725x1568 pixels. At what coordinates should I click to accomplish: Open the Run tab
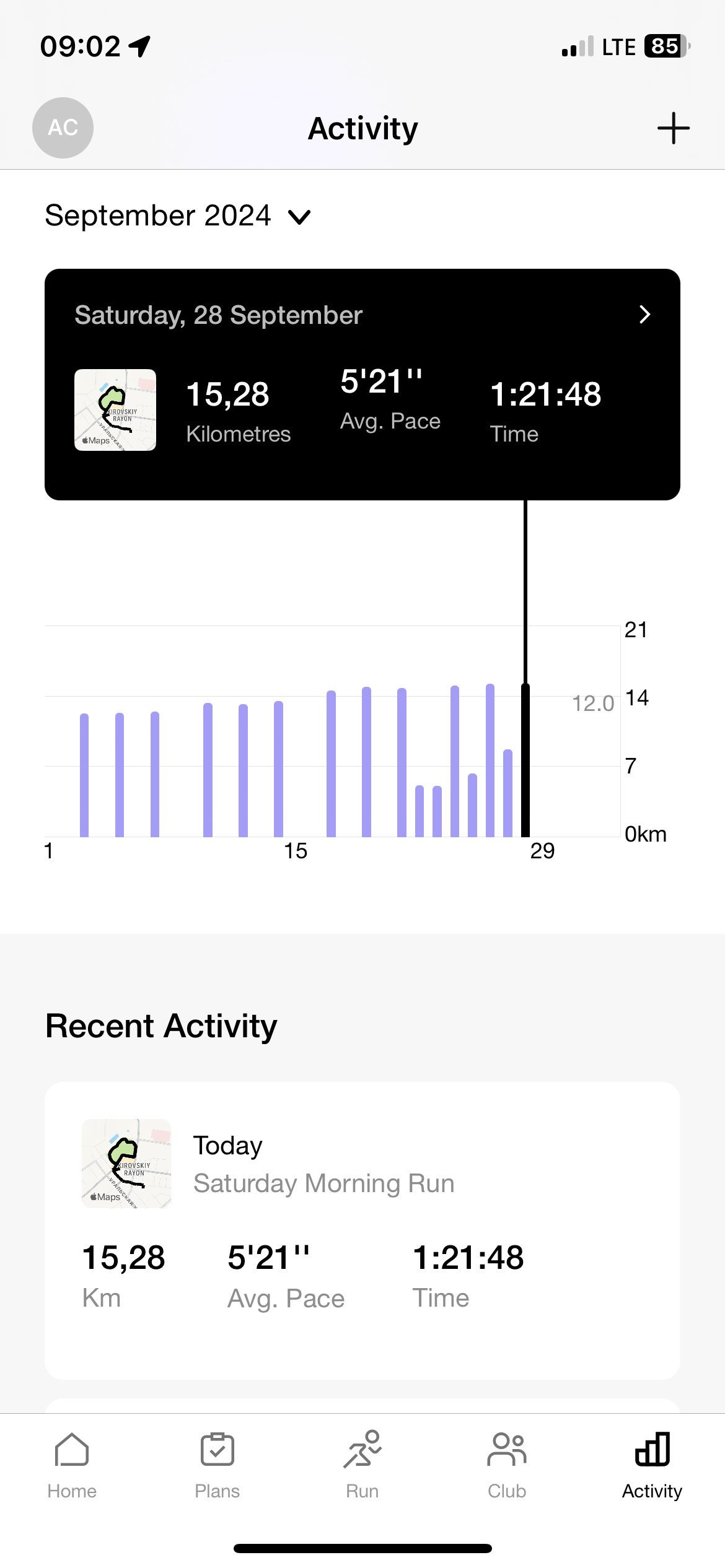(362, 1465)
